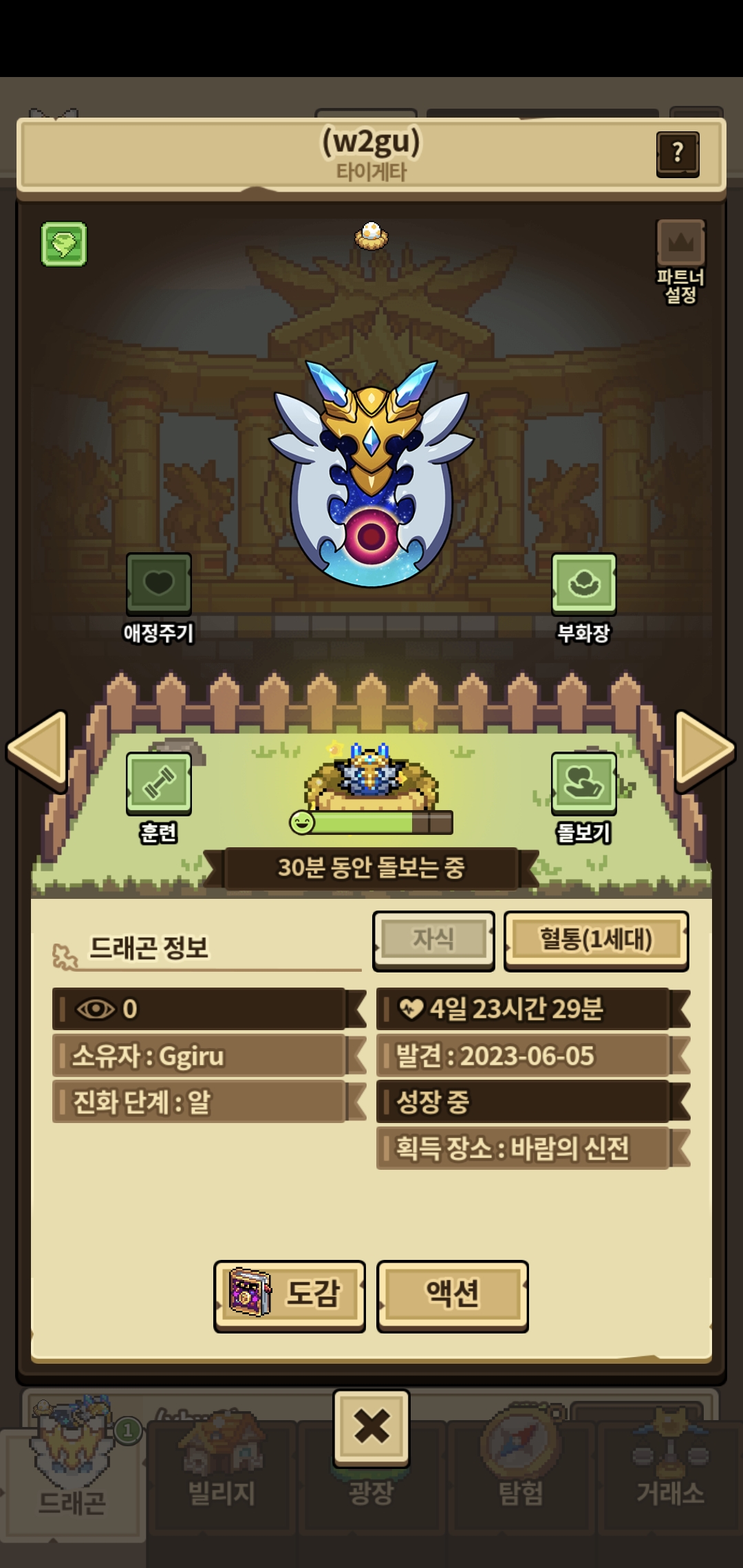This screenshot has width=743, height=1568.
Task: Close the dragon info panel
Action: click(x=371, y=1426)
